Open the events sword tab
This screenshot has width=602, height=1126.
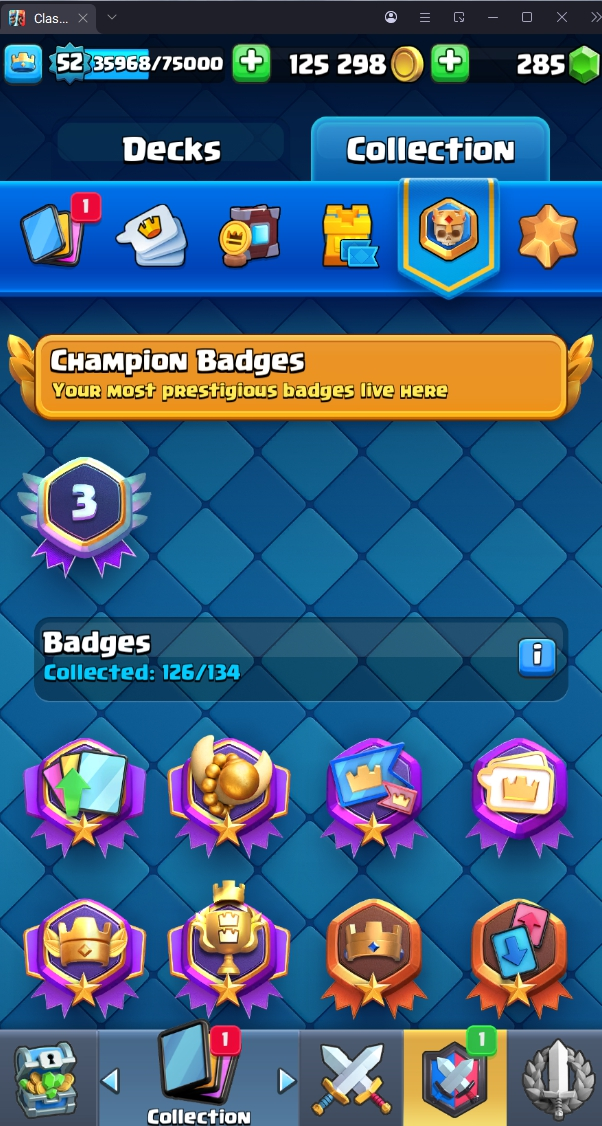click(556, 1078)
